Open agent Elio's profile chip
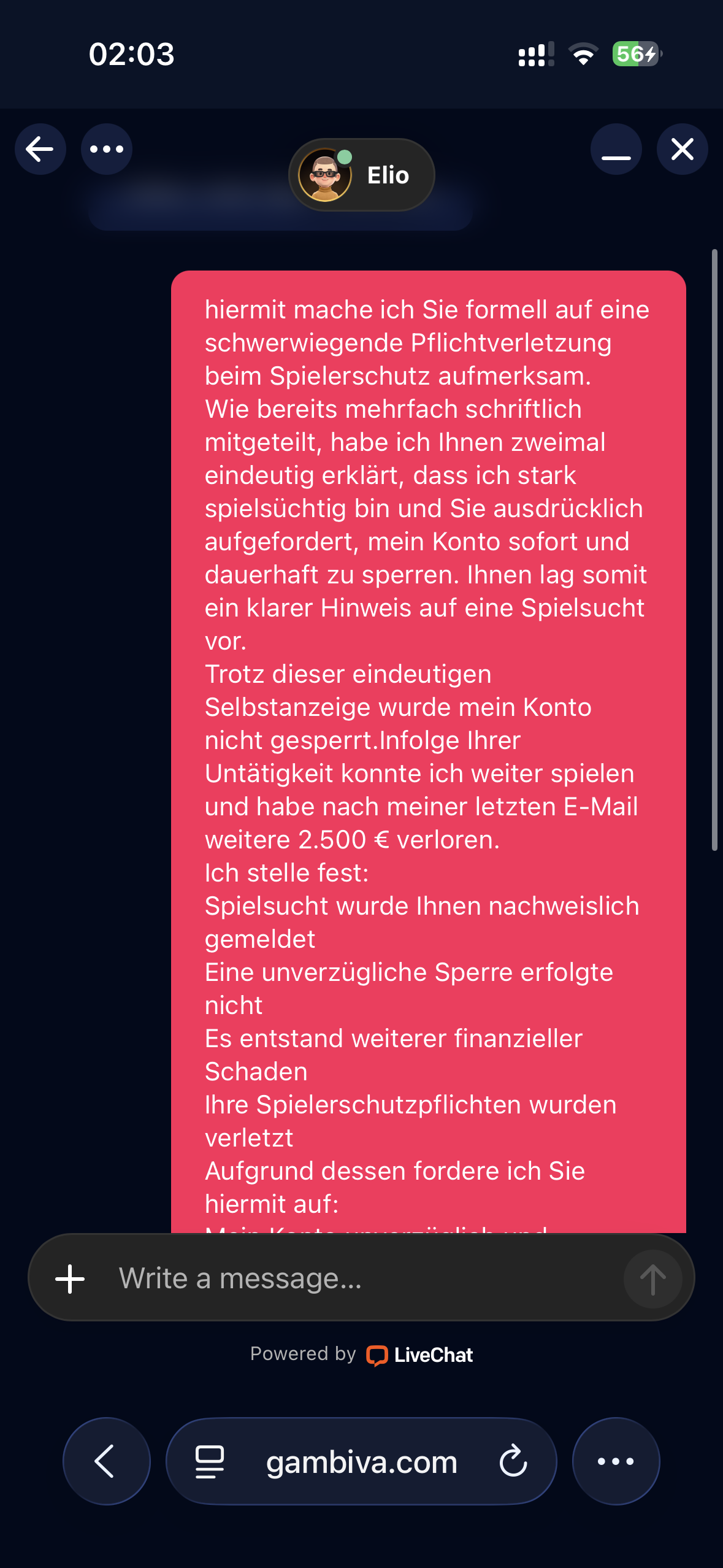Image resolution: width=723 pixels, height=1568 pixels. (361, 175)
